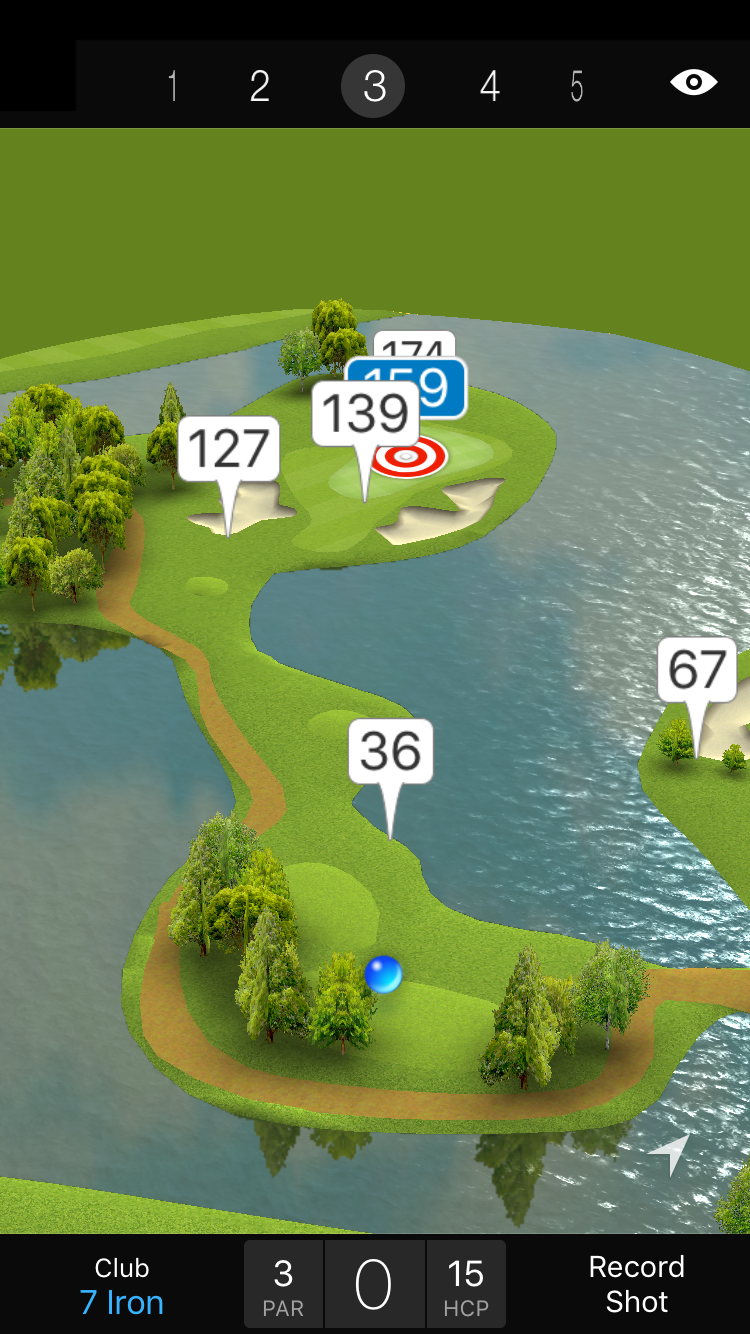
Task: Select hole 2
Action: tap(260, 87)
